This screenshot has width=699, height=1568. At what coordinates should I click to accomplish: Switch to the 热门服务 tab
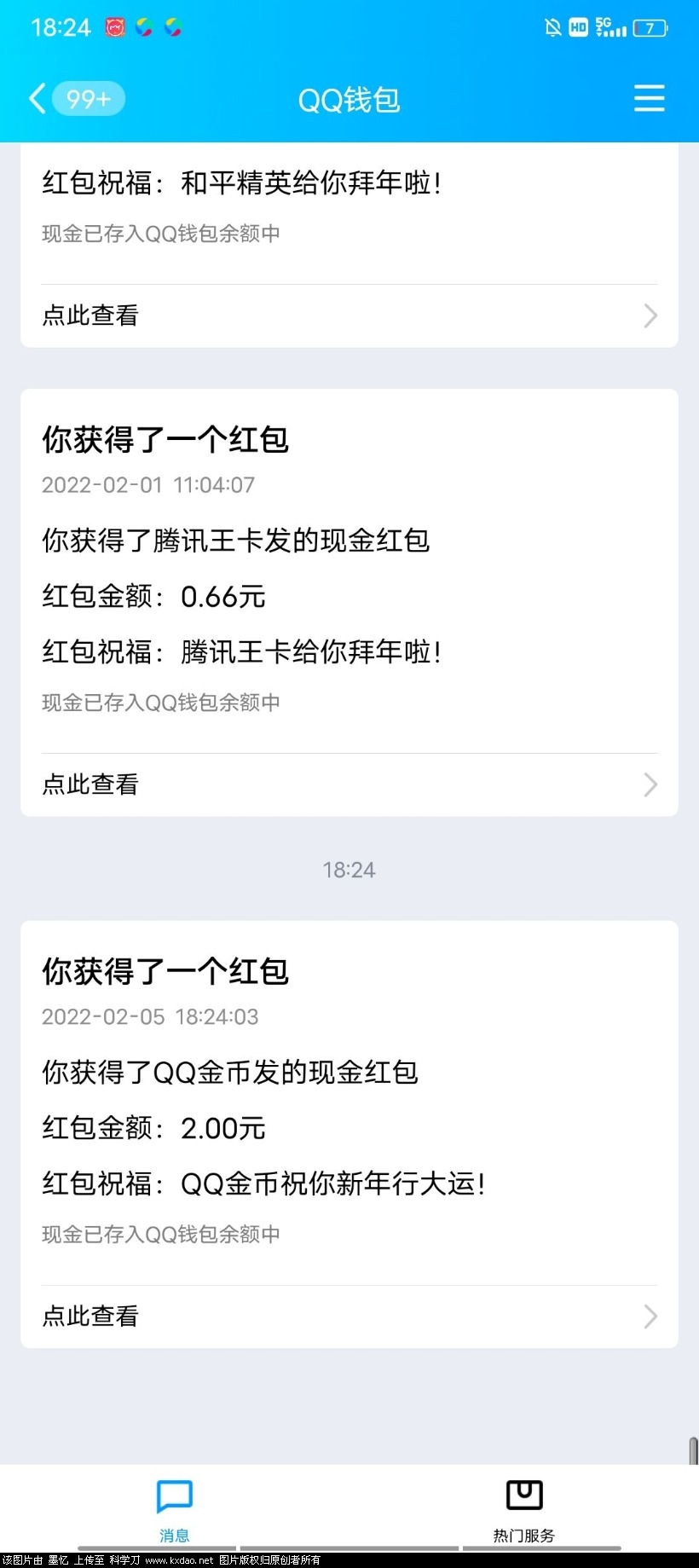(x=523, y=1511)
